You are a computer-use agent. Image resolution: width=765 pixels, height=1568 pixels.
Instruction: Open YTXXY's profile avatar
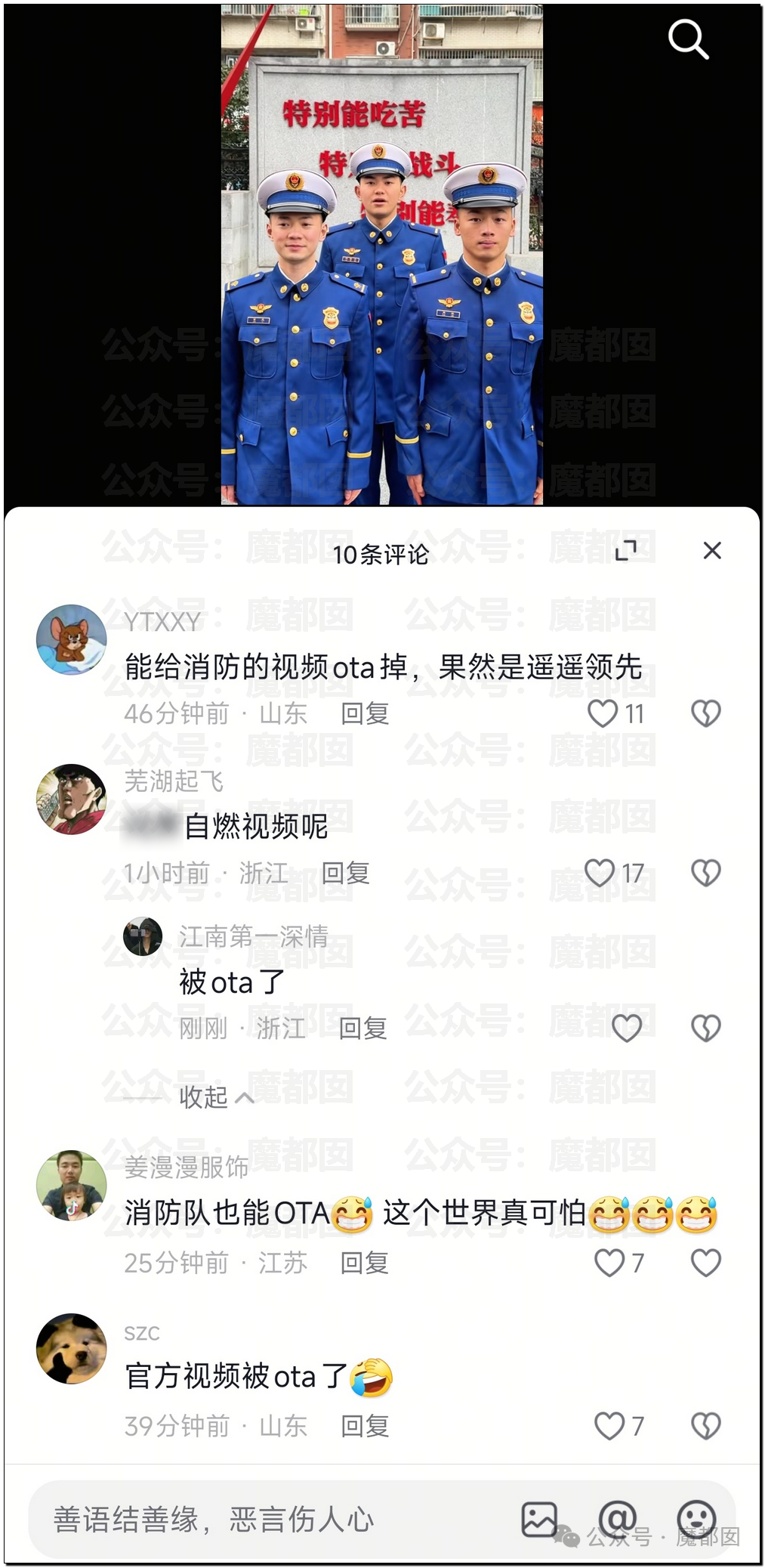click(x=72, y=639)
